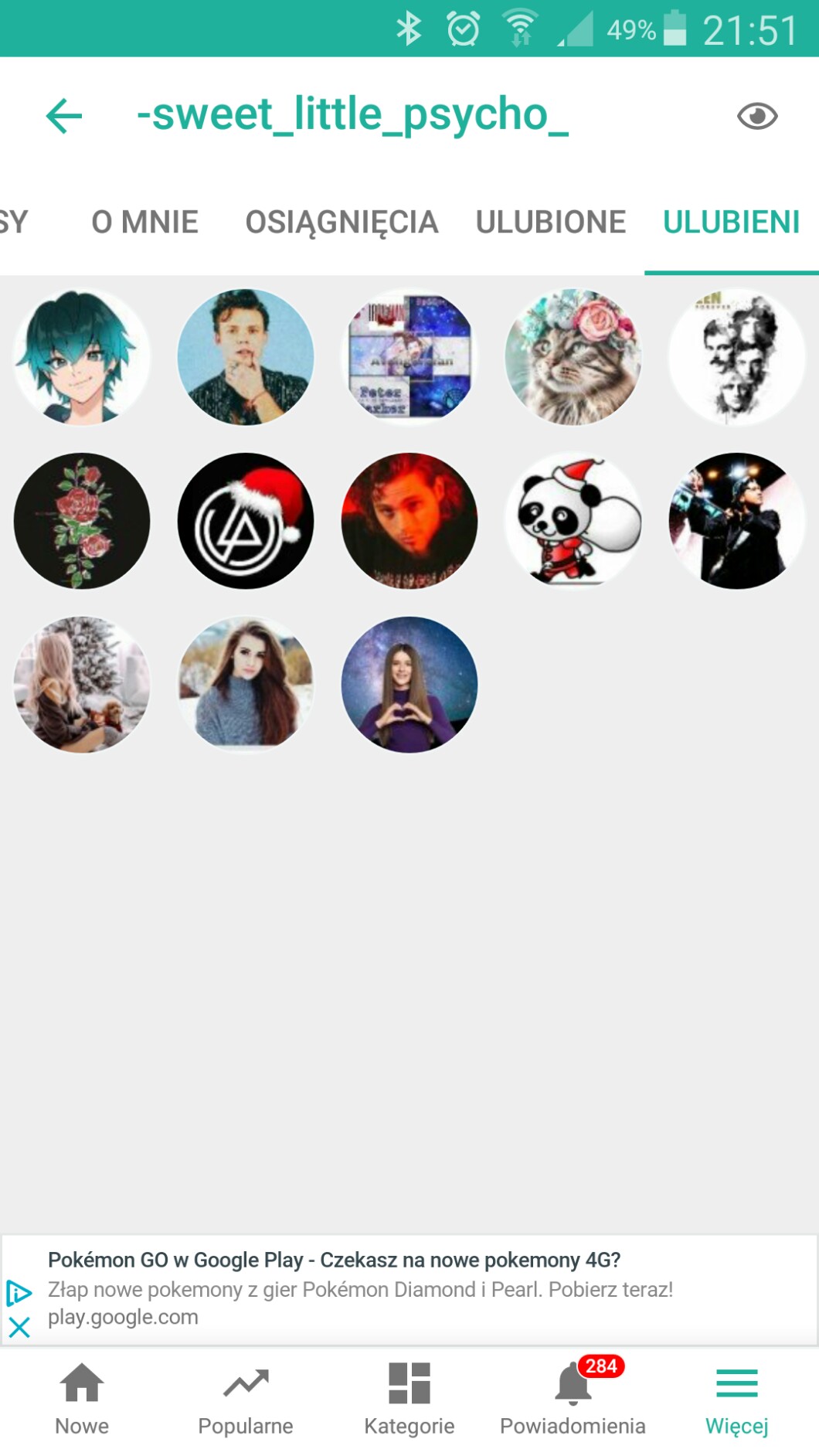Viewport: 819px width, 1456px height.
Task: Open the Kategorie tab
Action: (409, 1399)
